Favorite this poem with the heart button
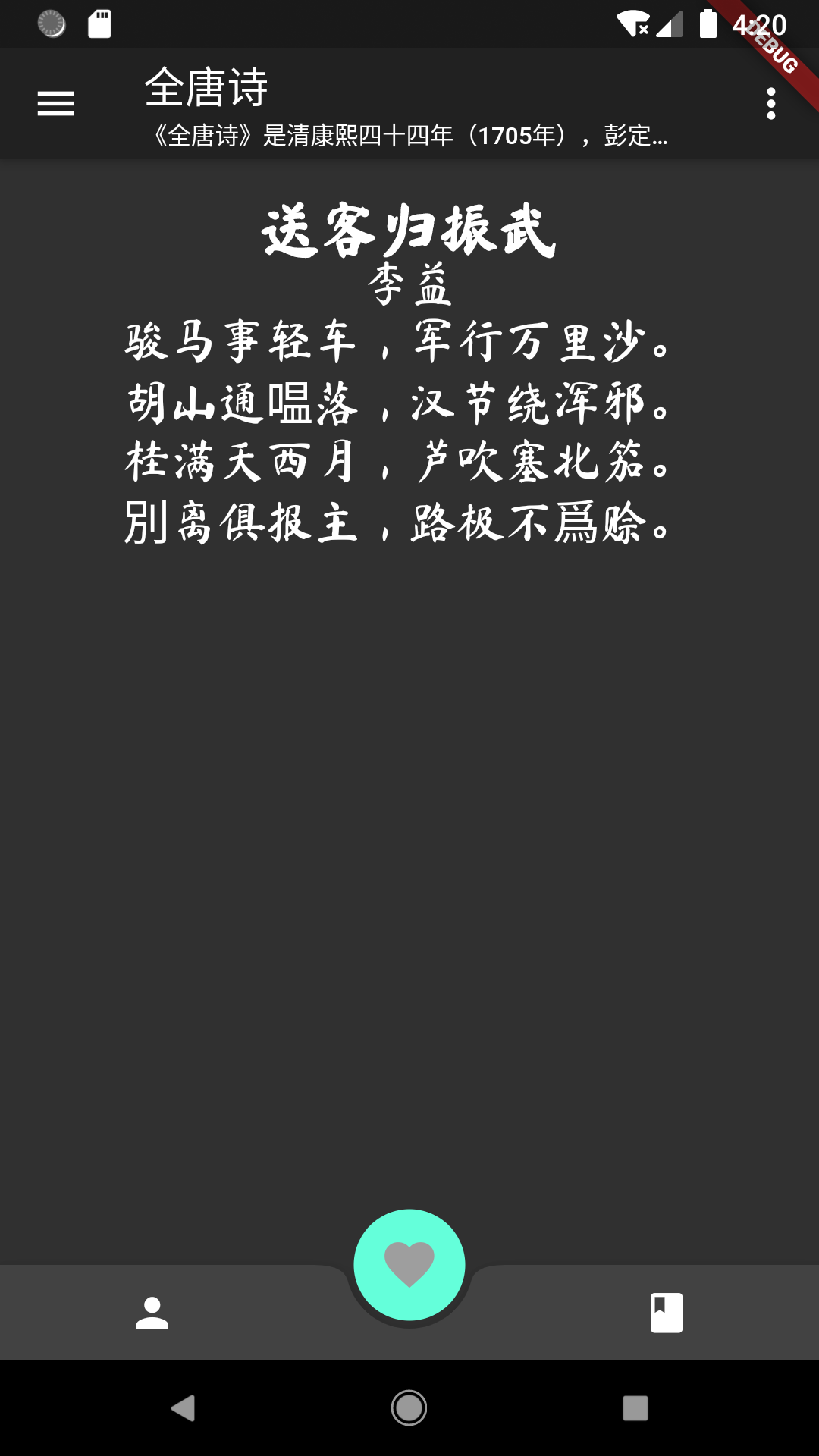 [x=409, y=1265]
